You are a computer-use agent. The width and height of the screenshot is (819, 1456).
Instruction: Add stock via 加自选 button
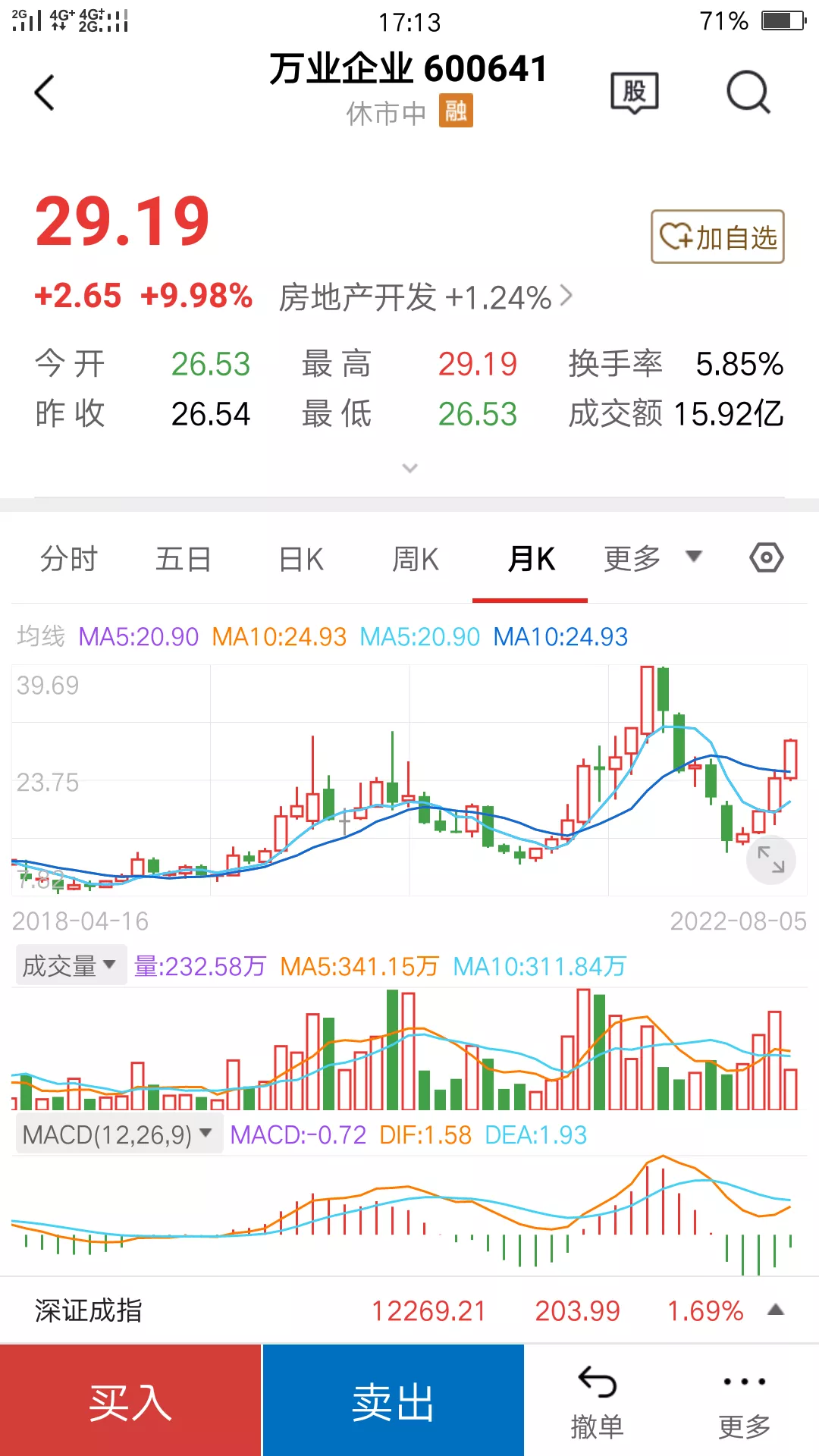click(717, 237)
